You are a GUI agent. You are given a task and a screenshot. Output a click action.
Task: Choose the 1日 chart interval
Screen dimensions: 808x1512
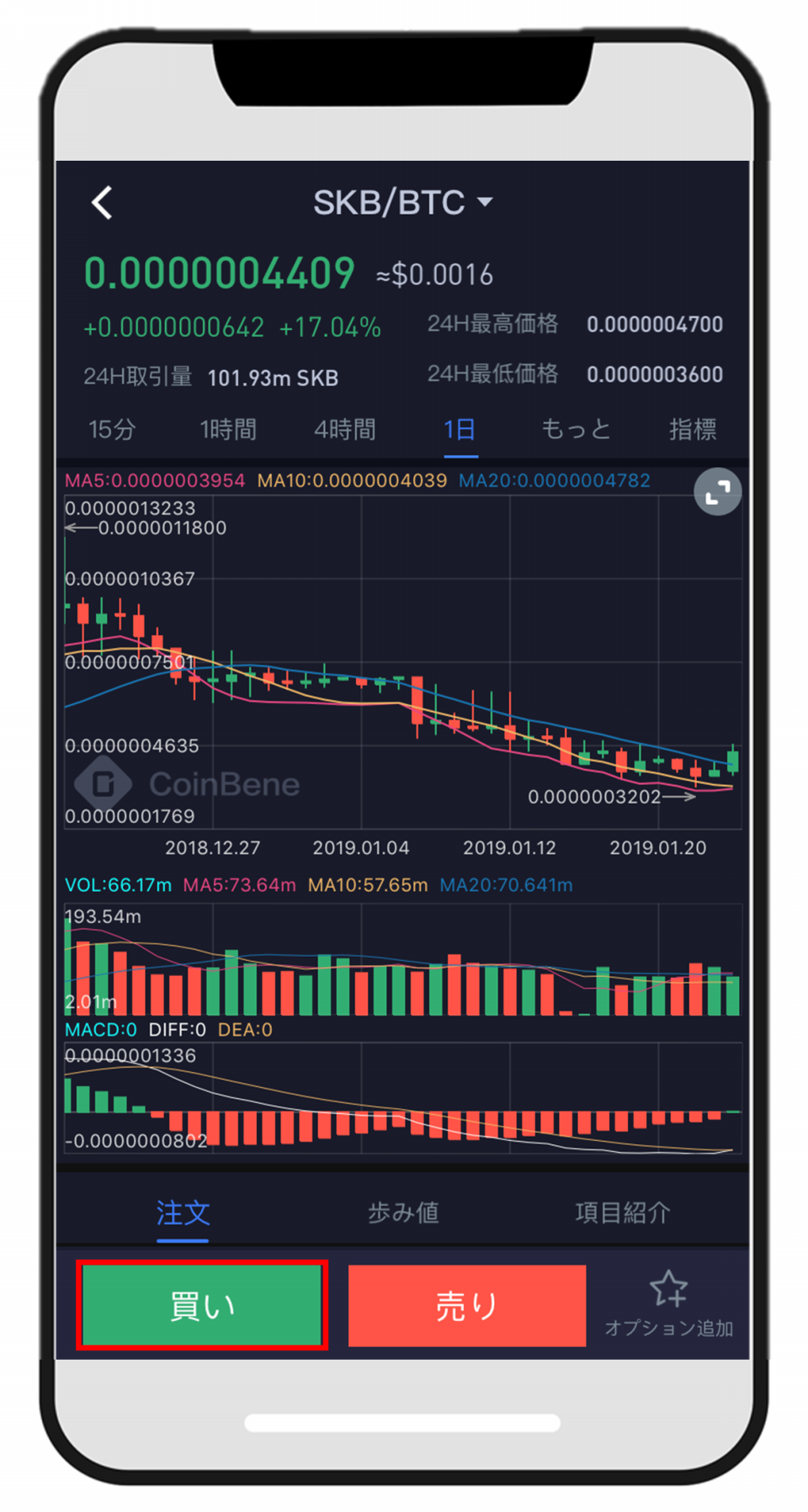click(x=460, y=429)
